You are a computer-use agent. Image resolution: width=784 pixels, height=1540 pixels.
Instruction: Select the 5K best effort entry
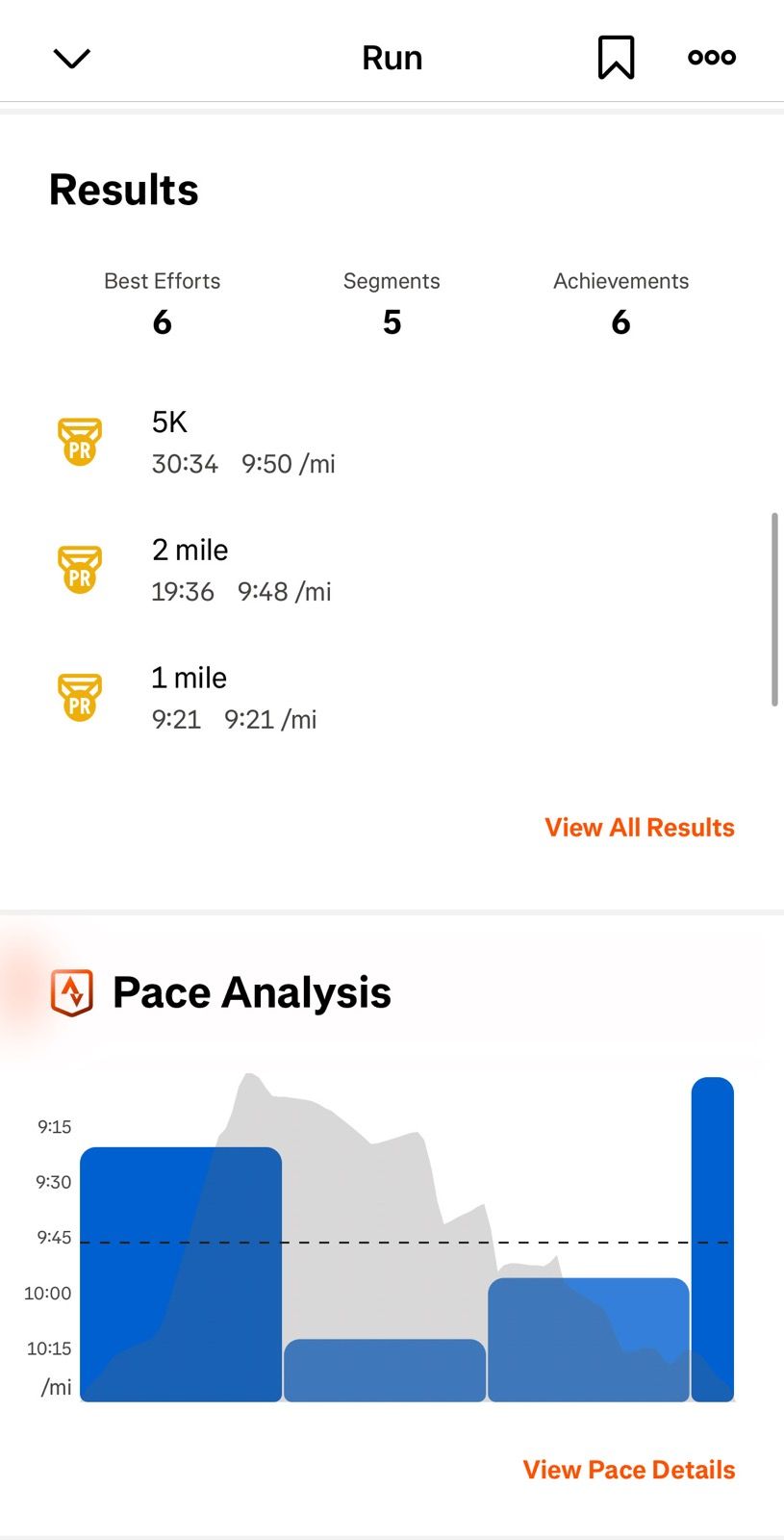(x=240, y=443)
